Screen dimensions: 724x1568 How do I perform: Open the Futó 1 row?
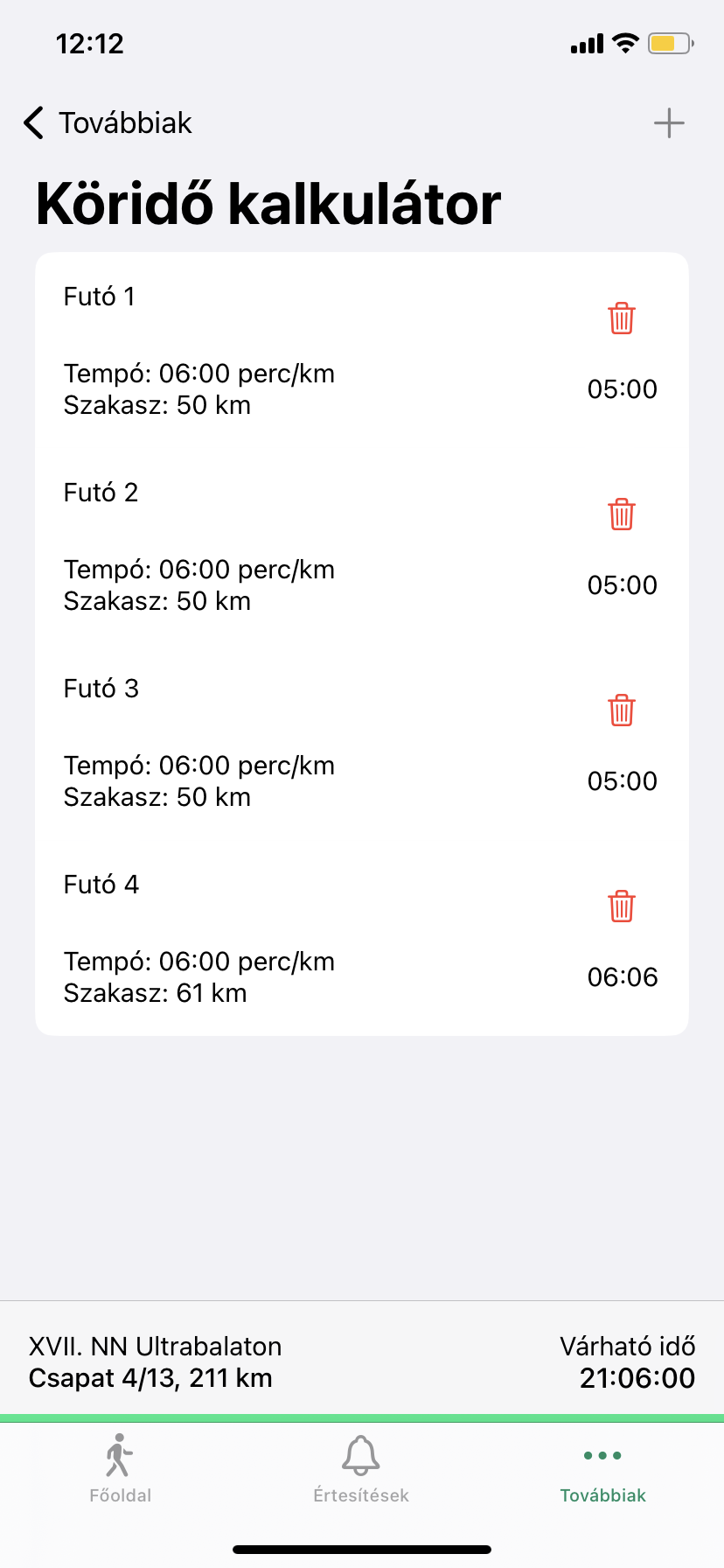[362, 351]
